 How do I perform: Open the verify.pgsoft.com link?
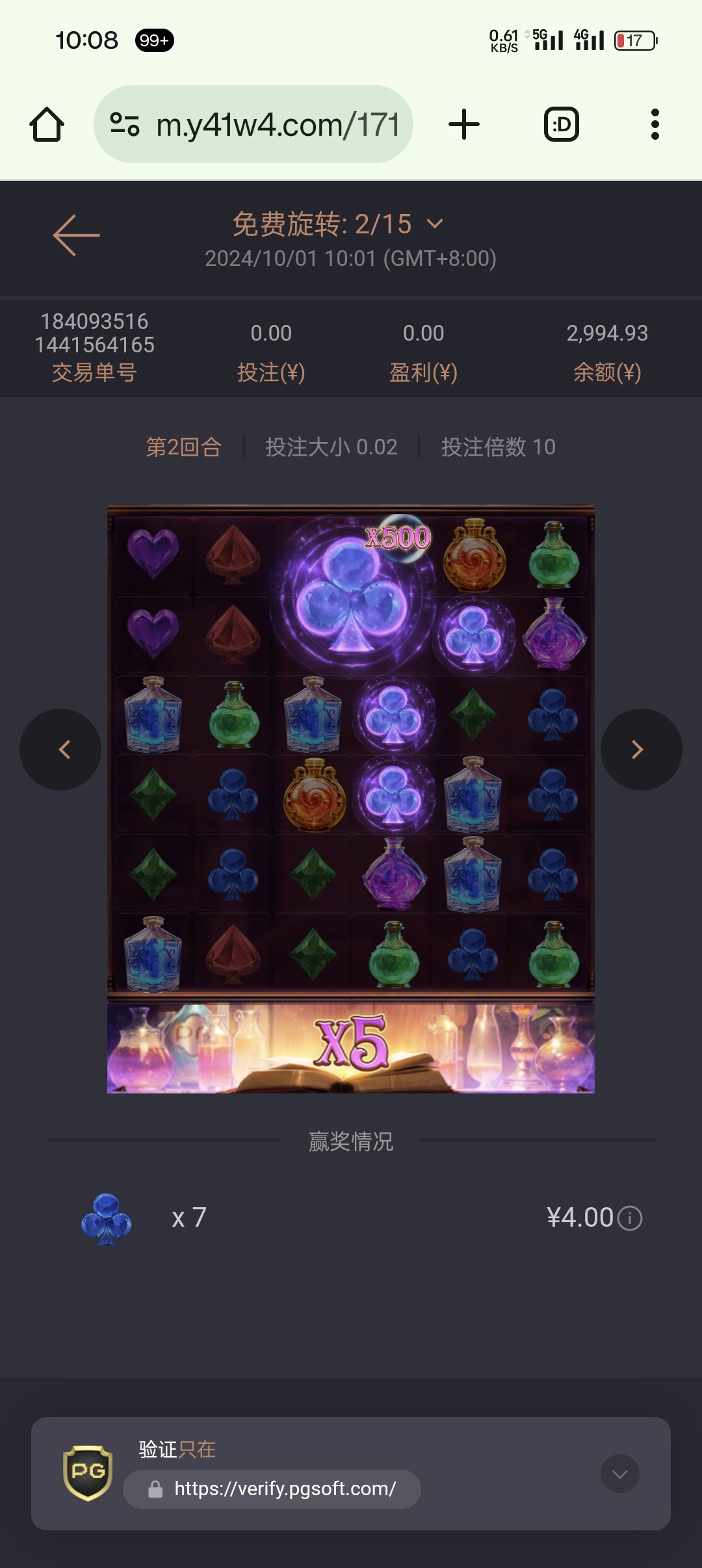tap(284, 1489)
